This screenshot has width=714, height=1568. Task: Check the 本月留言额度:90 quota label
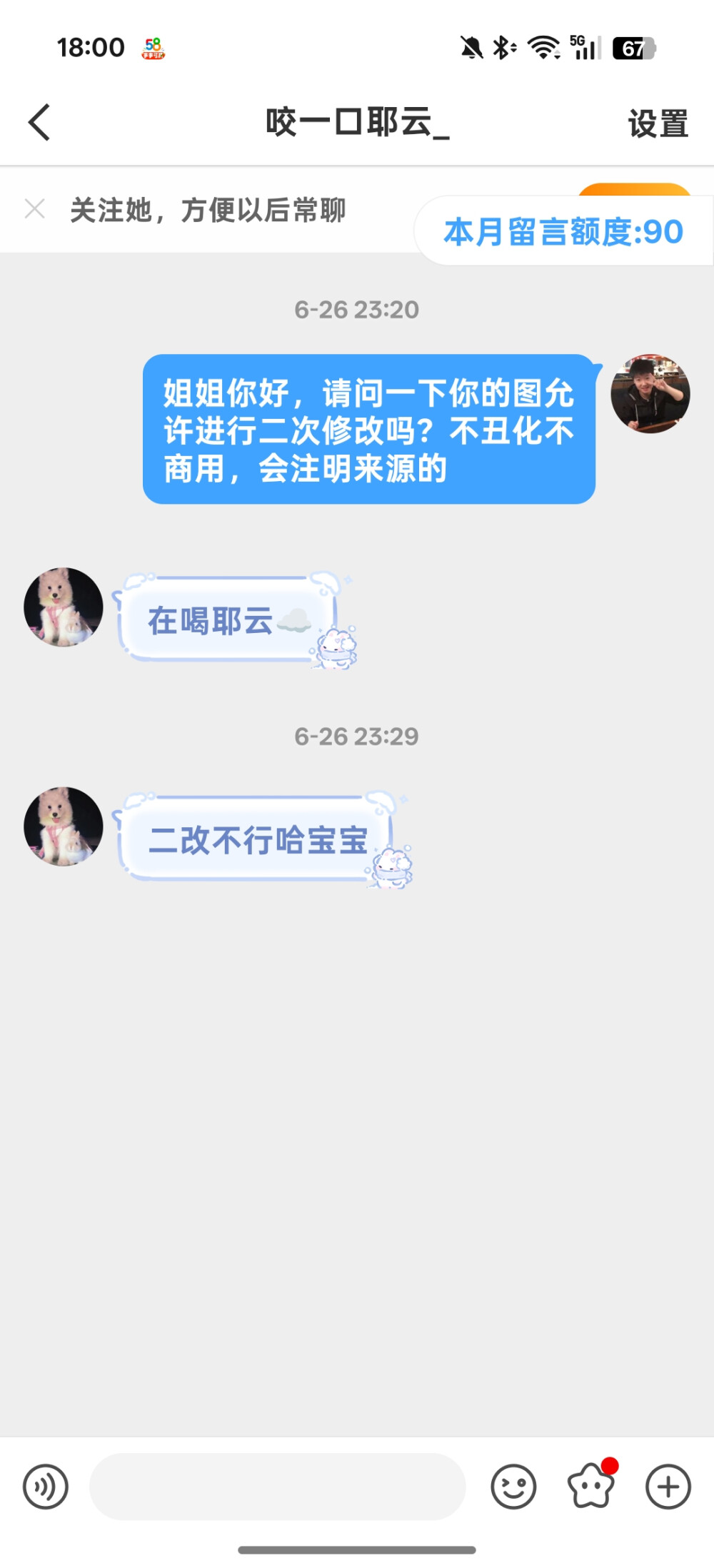[563, 231]
